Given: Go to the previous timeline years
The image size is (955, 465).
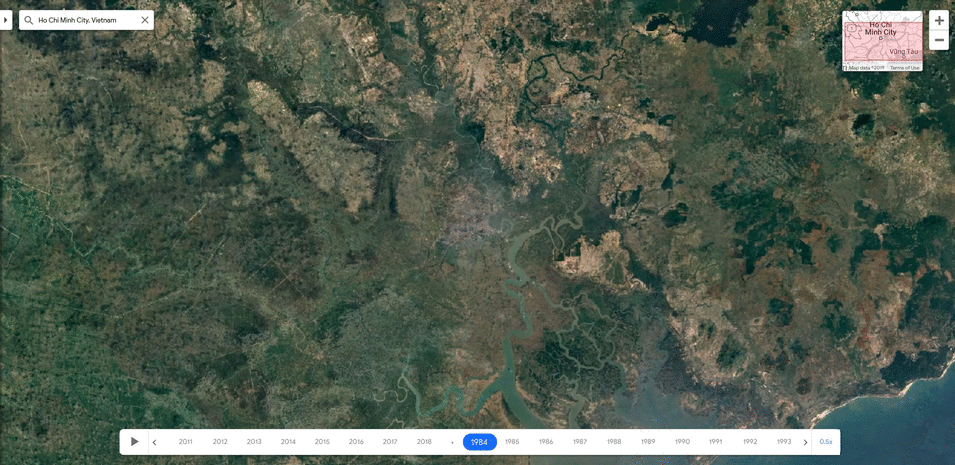Looking at the screenshot, I should point(155,442).
